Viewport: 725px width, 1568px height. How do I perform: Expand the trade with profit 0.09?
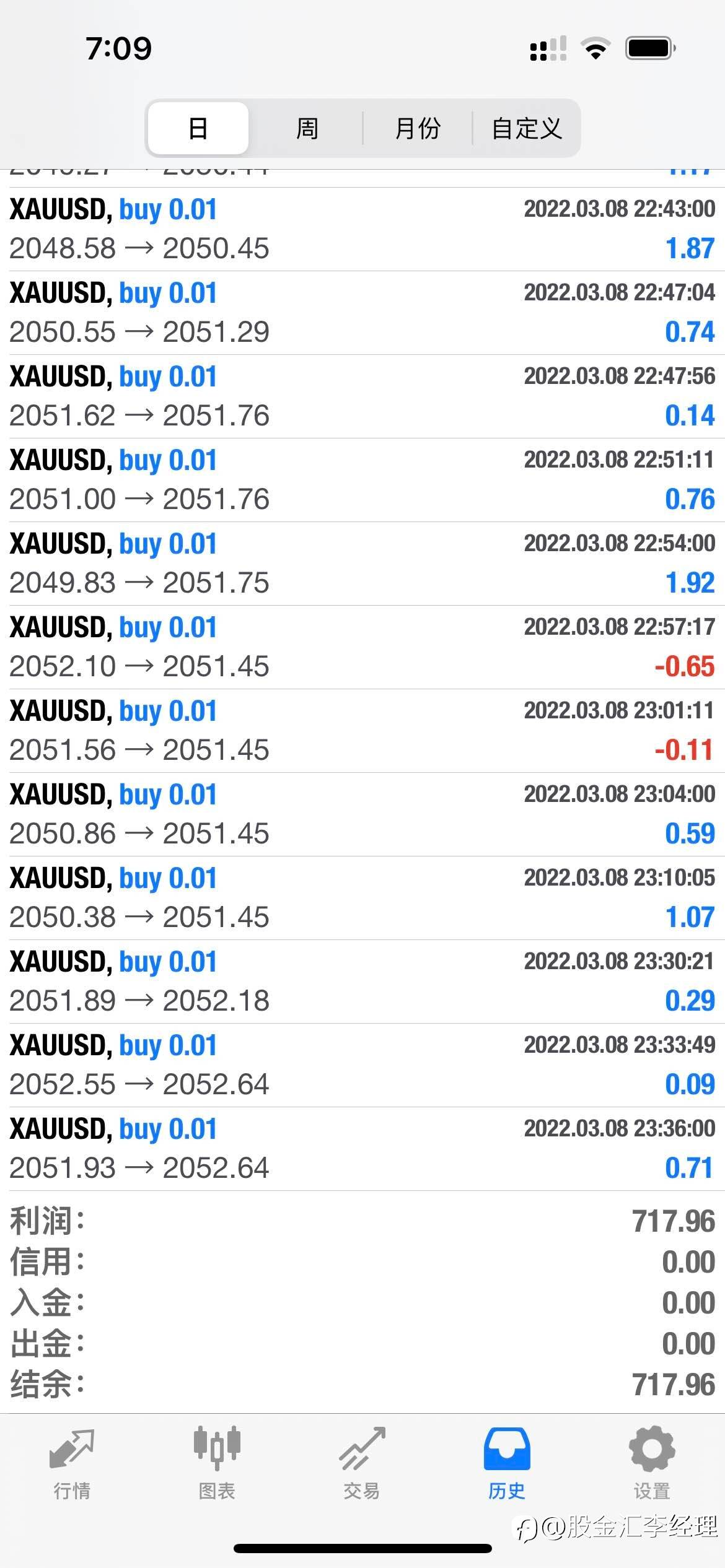(362, 1065)
